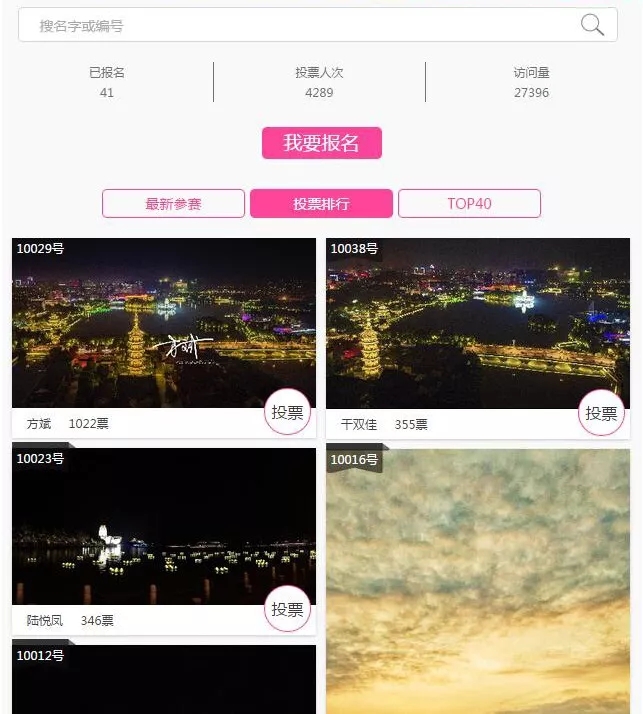Viewport: 643px width, 714px height.
Task: Open entry 10016号 sunset sky photo
Action: click(478, 580)
